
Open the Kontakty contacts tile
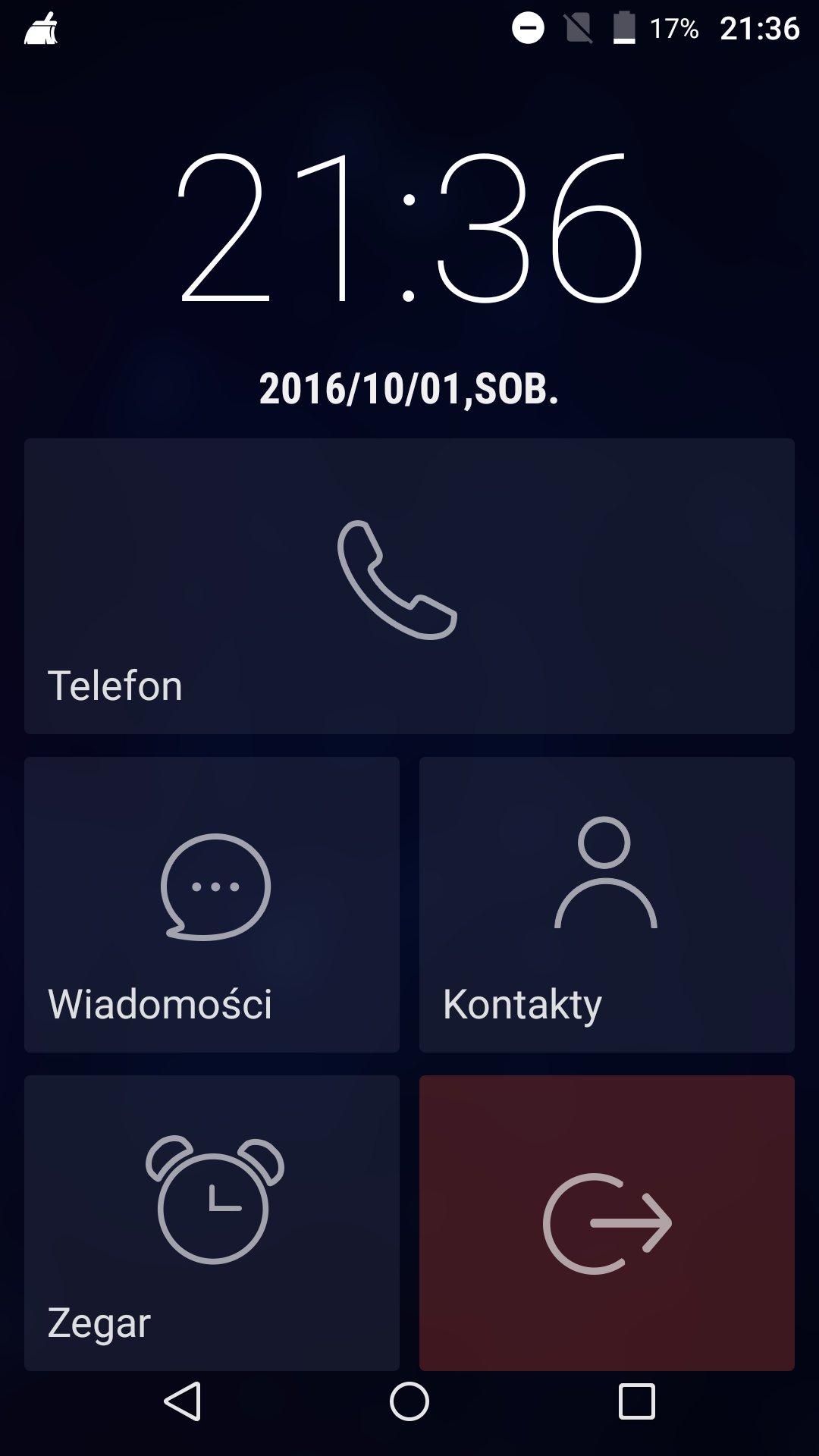(x=607, y=904)
